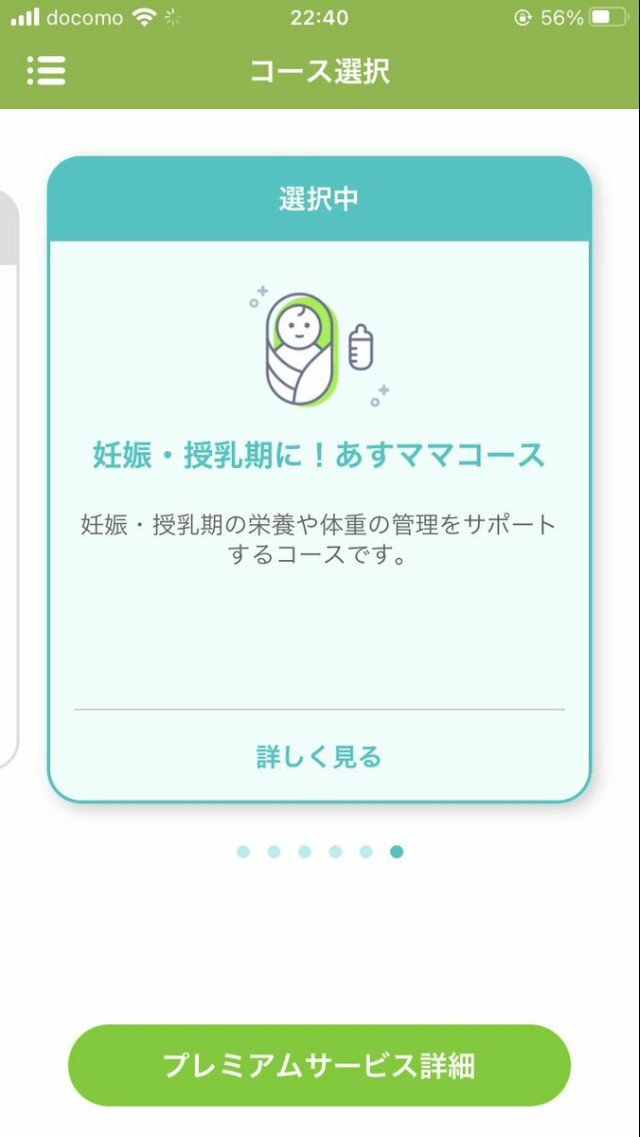The image size is (640, 1137).
Task: Open プレミアムサービス詳細 button
Action: tap(319, 1065)
